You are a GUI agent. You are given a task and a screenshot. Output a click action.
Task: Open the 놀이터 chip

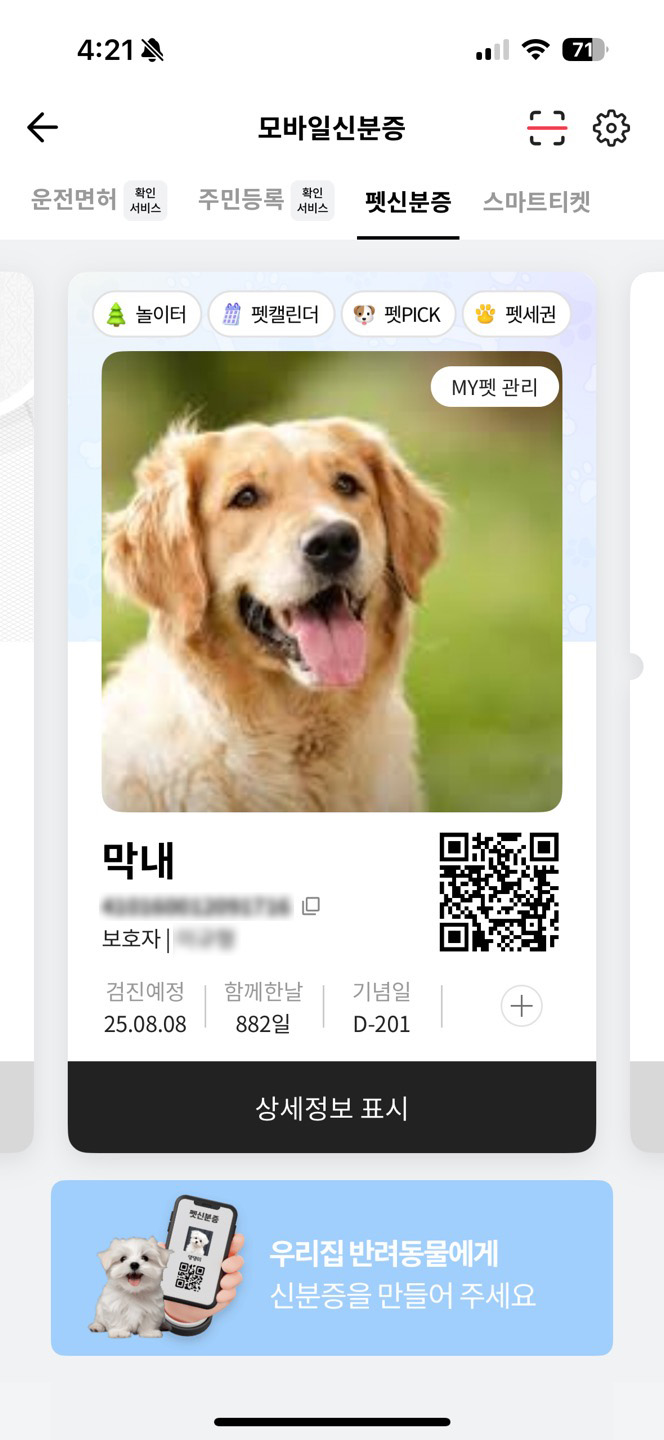[147, 315]
